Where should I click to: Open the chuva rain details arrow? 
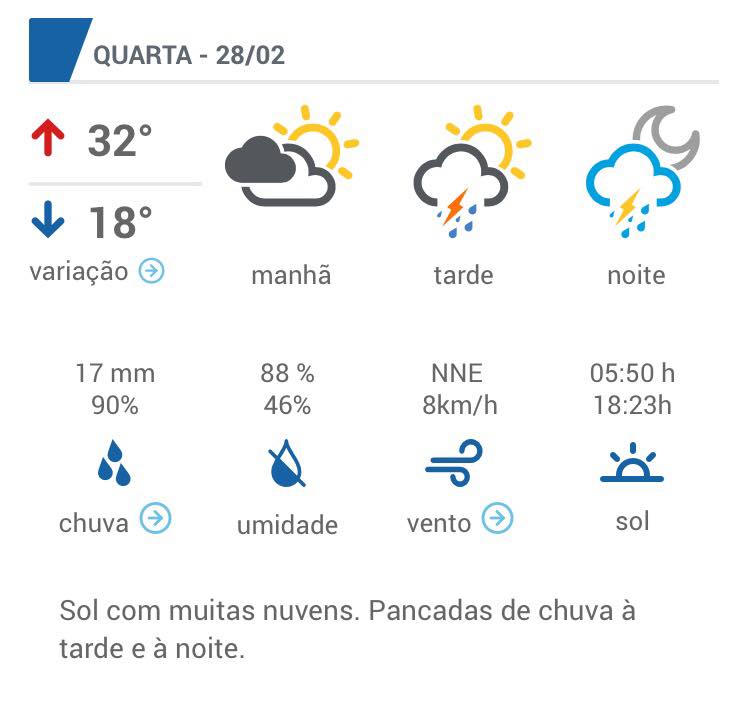point(156,518)
